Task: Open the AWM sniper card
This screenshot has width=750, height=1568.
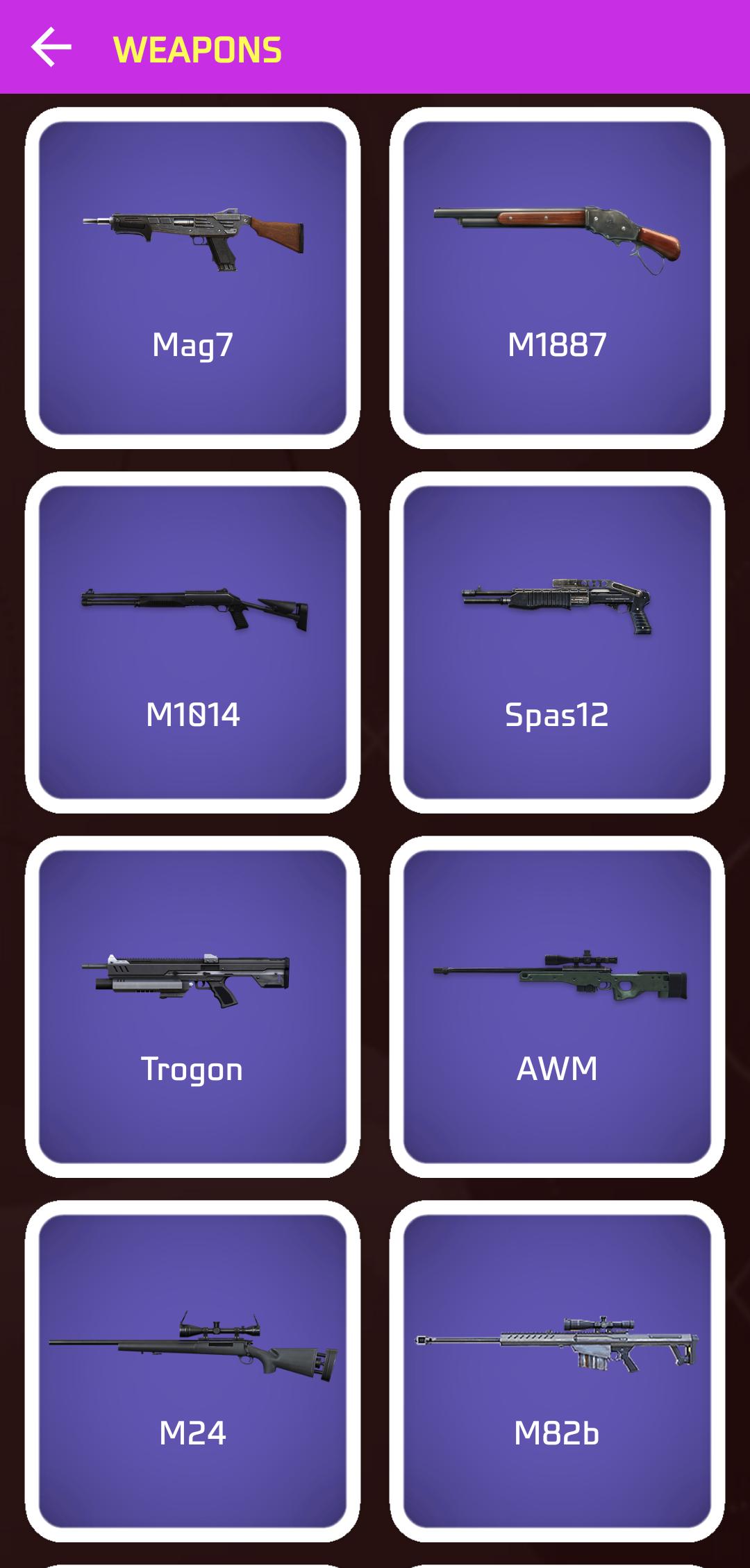Action: 557,1007
